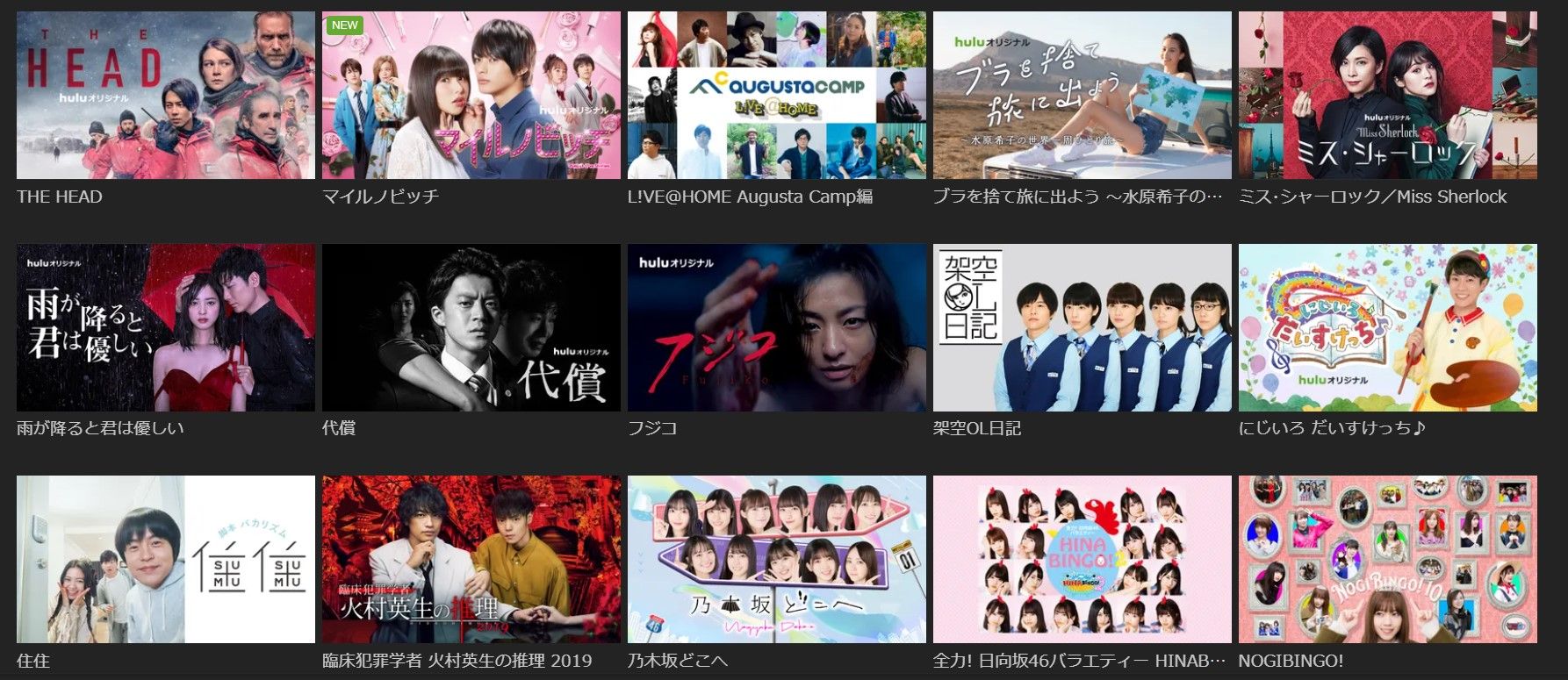Image resolution: width=1568 pixels, height=680 pixels.
Task: Open 全力! 日向坂46バラエティー HINABINGO tile
Action: coord(1082,559)
